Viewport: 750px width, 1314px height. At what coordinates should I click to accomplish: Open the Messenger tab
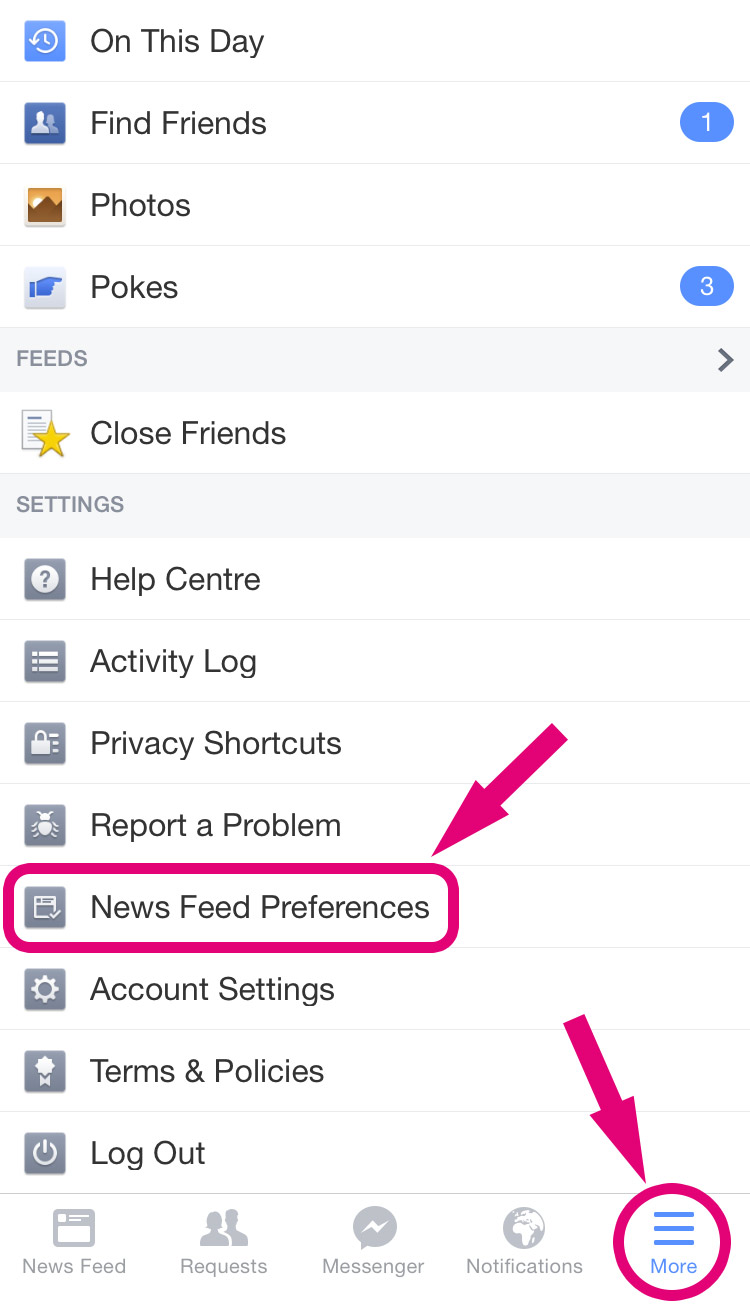click(x=374, y=1242)
